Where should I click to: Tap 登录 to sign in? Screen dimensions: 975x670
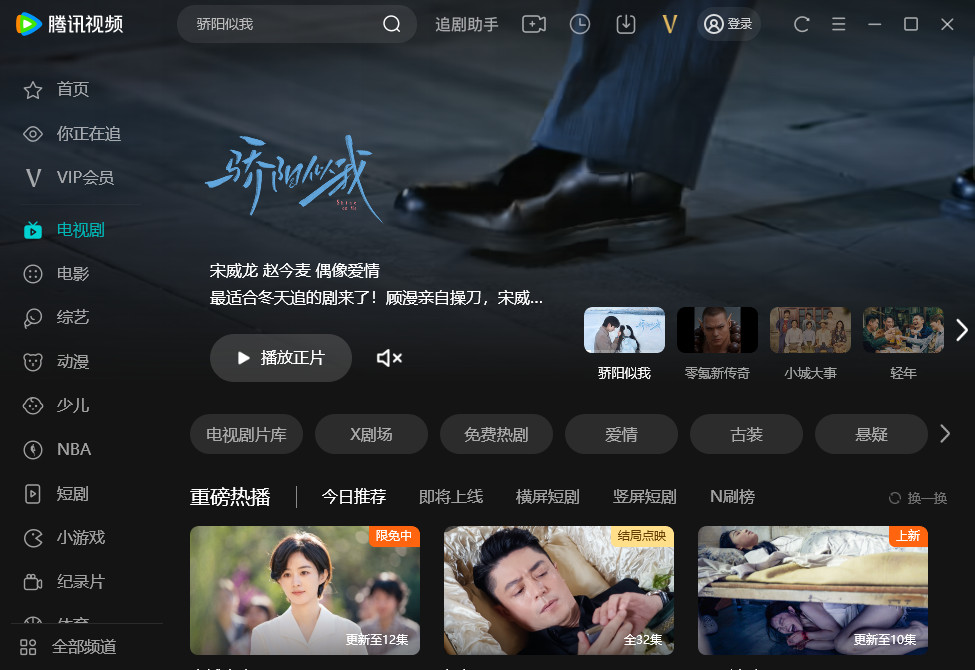tap(729, 24)
